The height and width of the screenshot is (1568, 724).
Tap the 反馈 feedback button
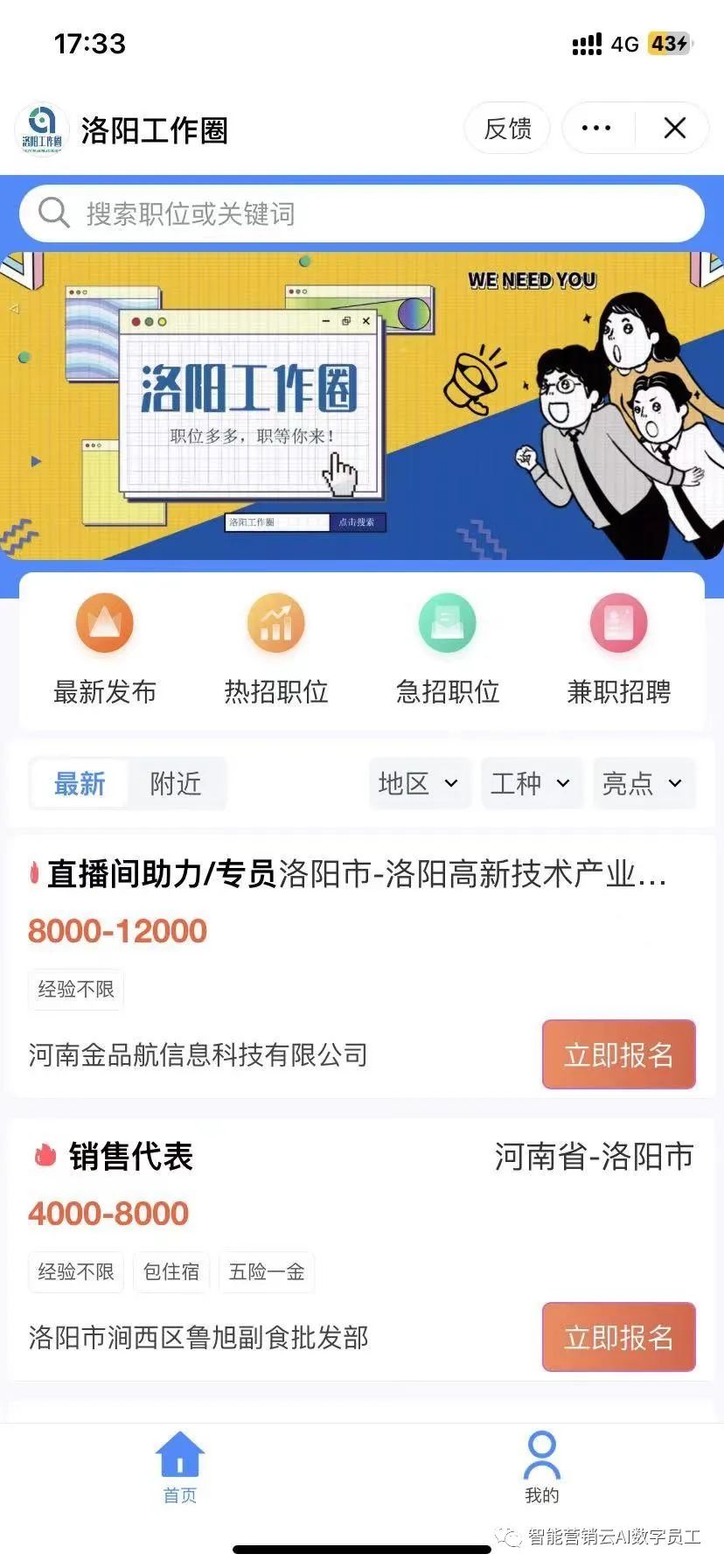point(507,129)
